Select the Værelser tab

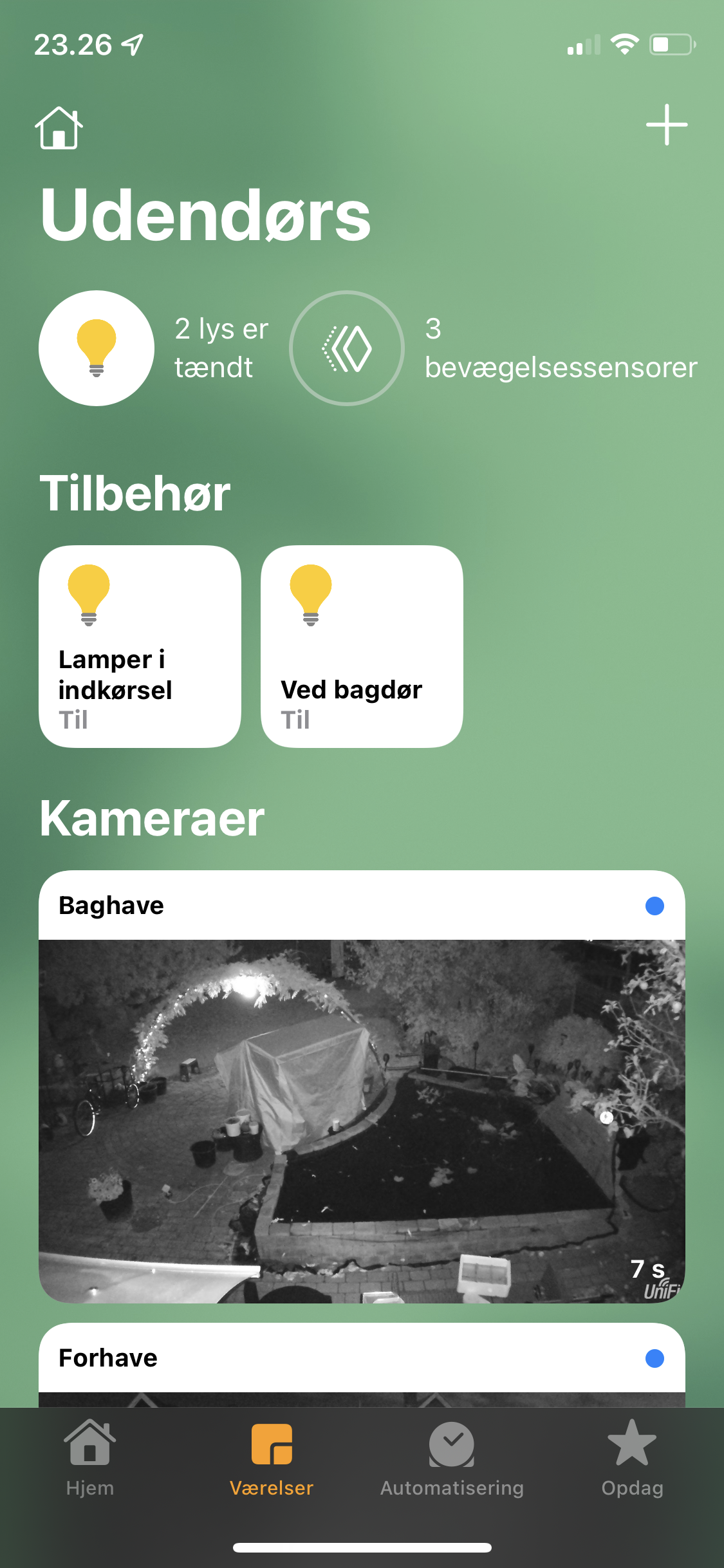(272, 1459)
